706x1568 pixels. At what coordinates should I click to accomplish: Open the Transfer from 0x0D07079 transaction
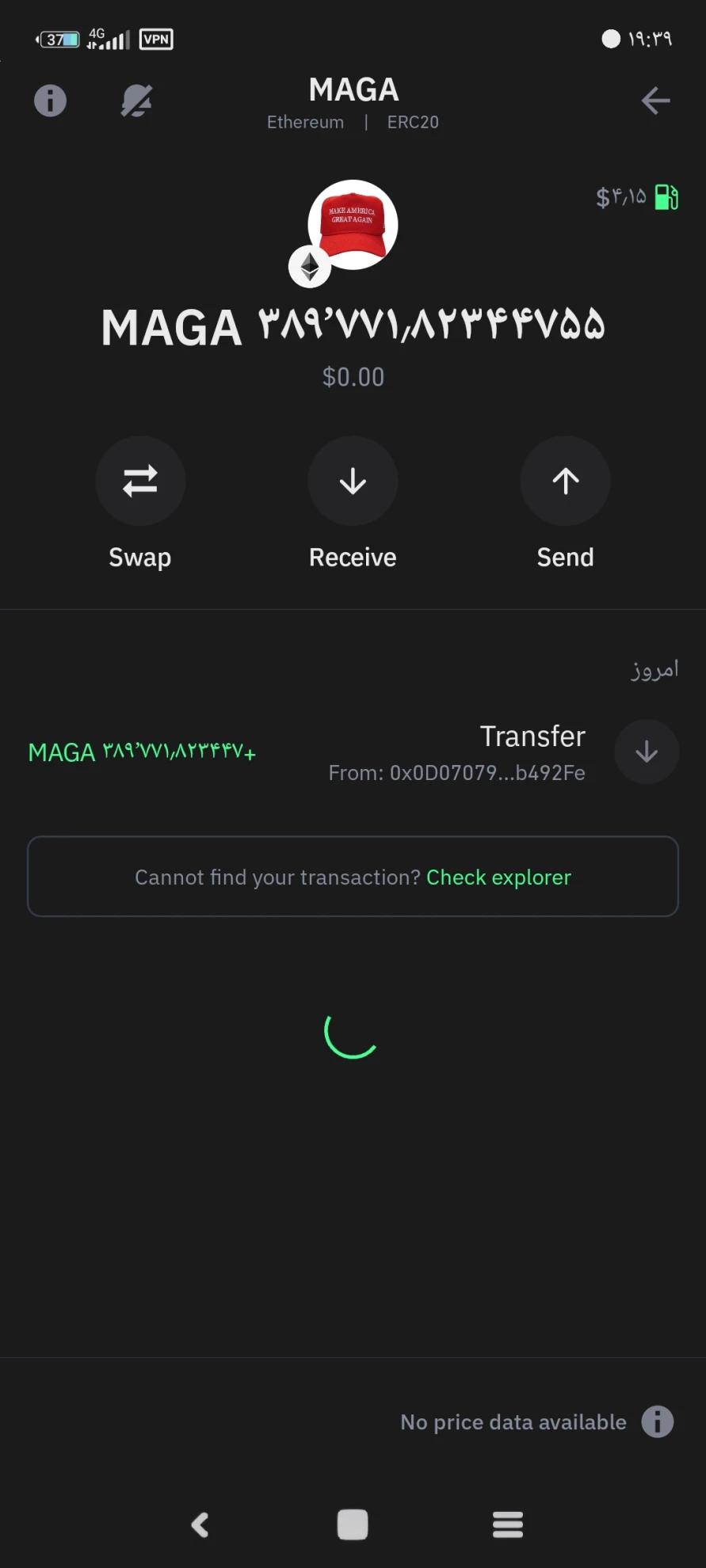point(456,752)
